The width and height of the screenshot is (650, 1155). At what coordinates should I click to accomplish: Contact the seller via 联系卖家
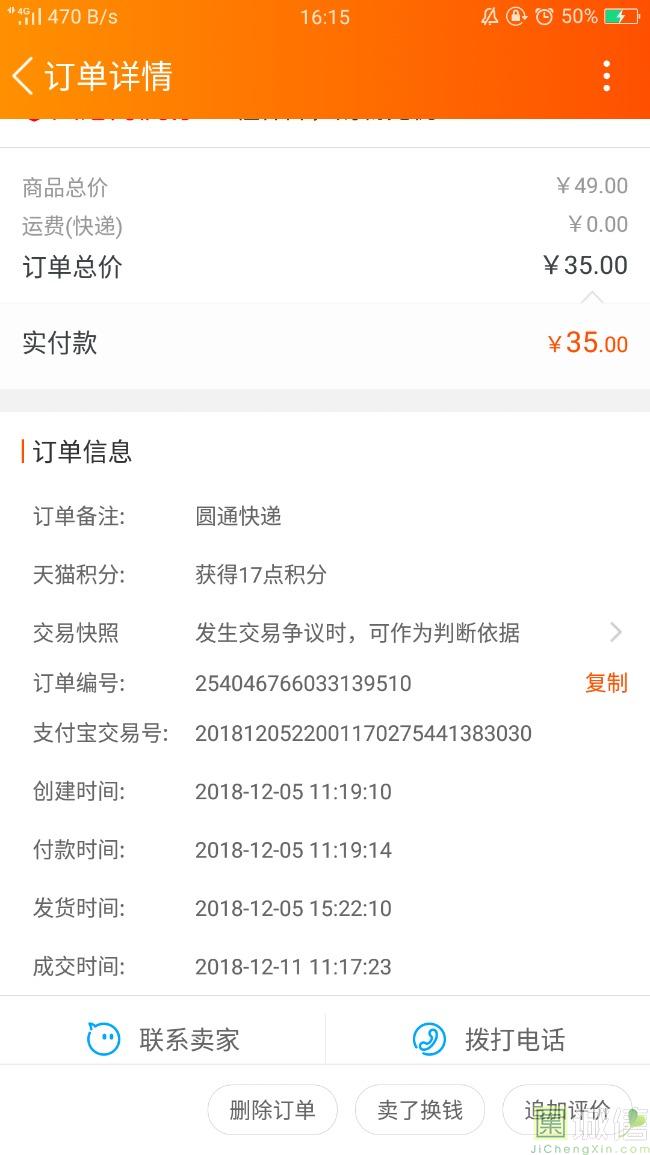pyautogui.click(x=164, y=1040)
